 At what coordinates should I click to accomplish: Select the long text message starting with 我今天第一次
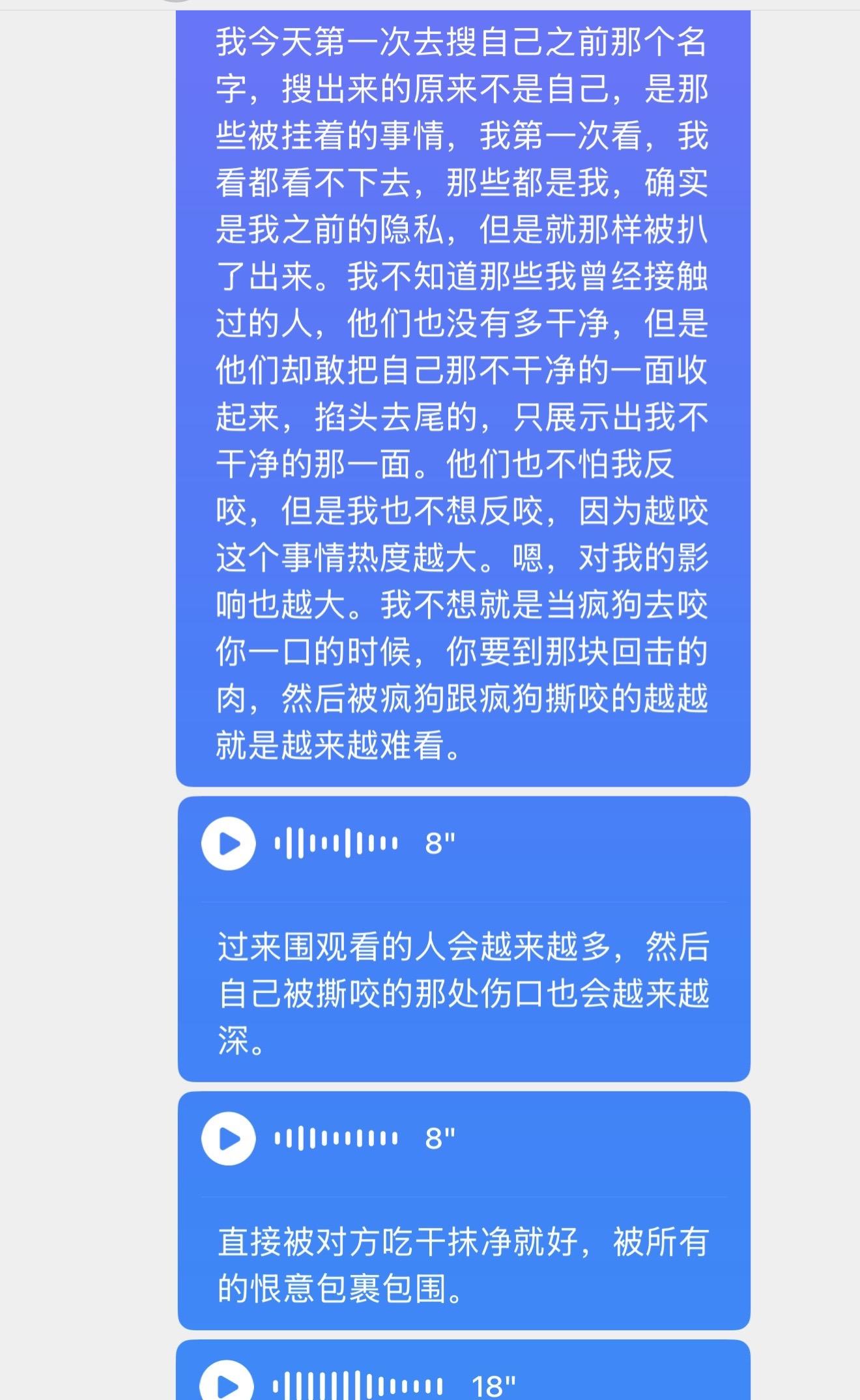(x=463, y=404)
